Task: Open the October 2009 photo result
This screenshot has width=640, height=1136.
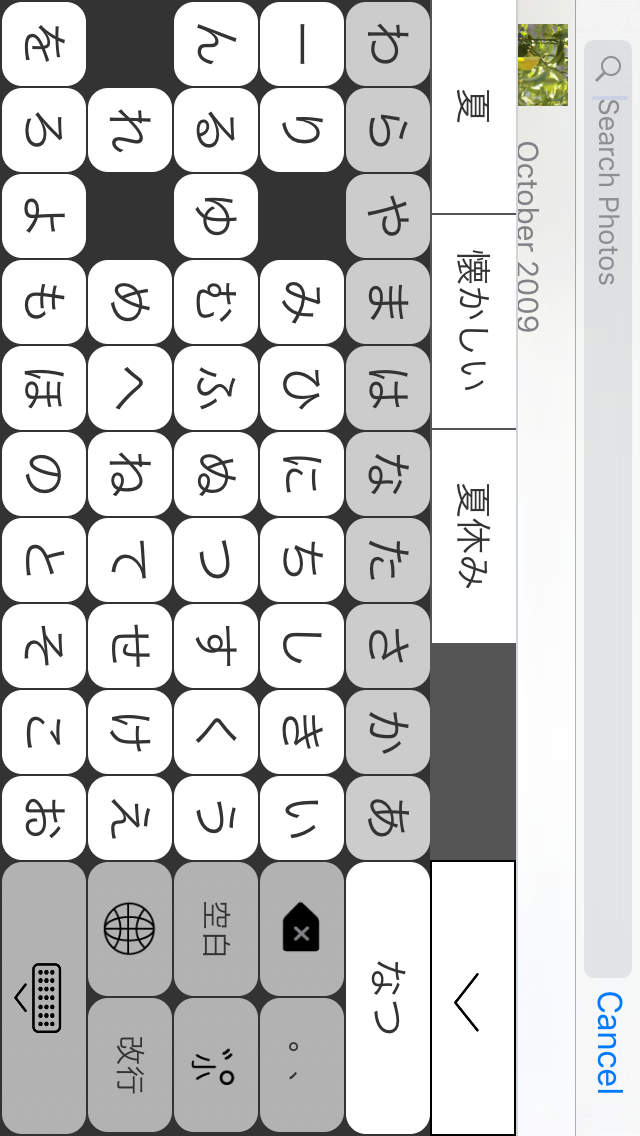Action: pyautogui.click(x=543, y=66)
